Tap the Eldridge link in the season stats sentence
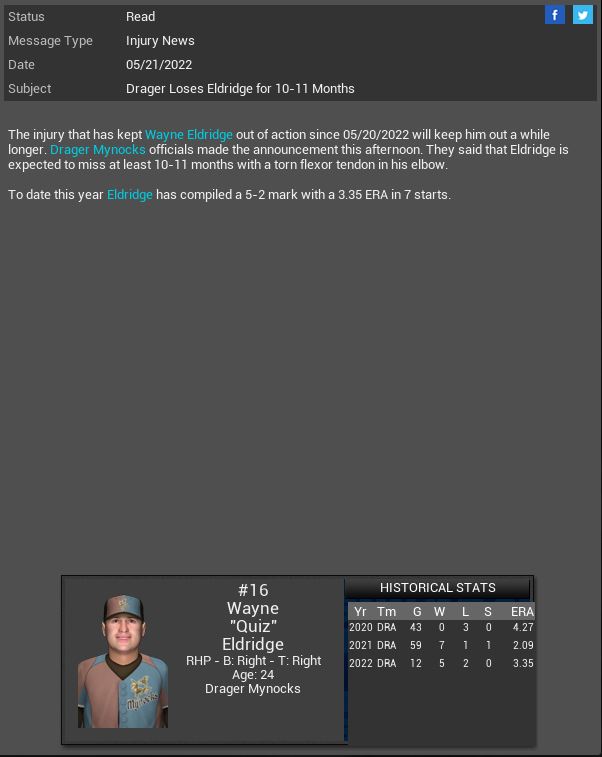This screenshot has width=602, height=757. pos(130,194)
